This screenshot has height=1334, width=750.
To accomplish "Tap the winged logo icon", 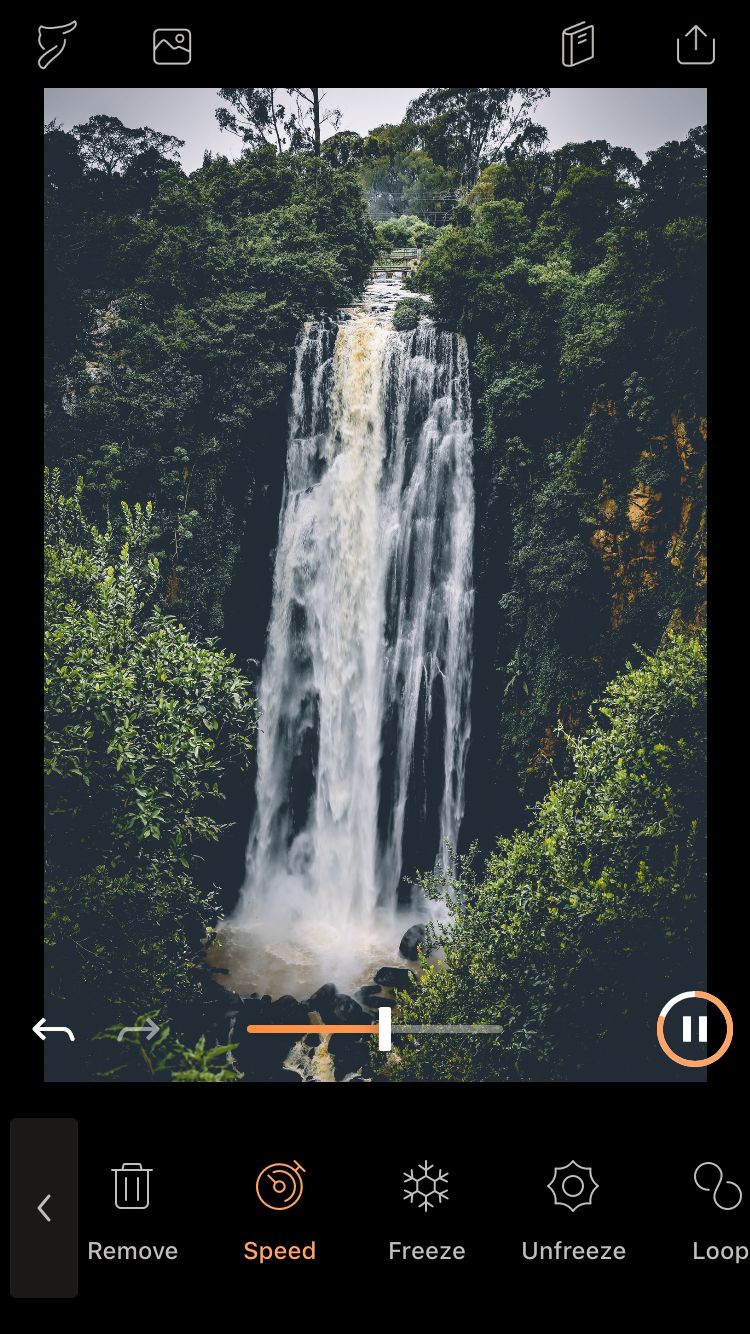I will 56,45.
